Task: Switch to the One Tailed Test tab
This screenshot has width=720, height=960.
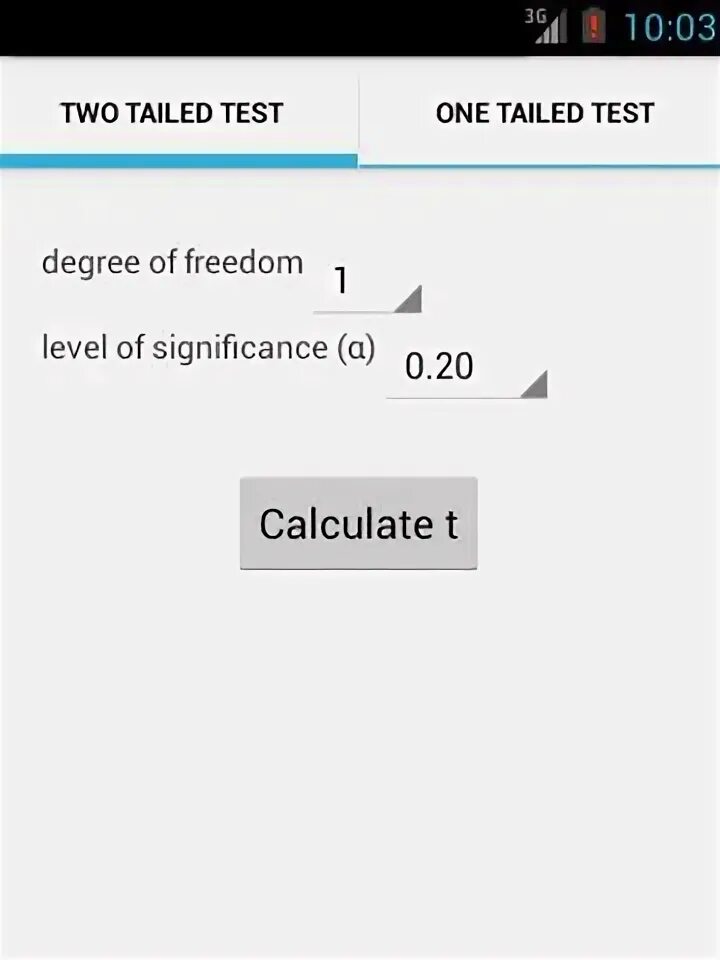Action: click(x=544, y=113)
